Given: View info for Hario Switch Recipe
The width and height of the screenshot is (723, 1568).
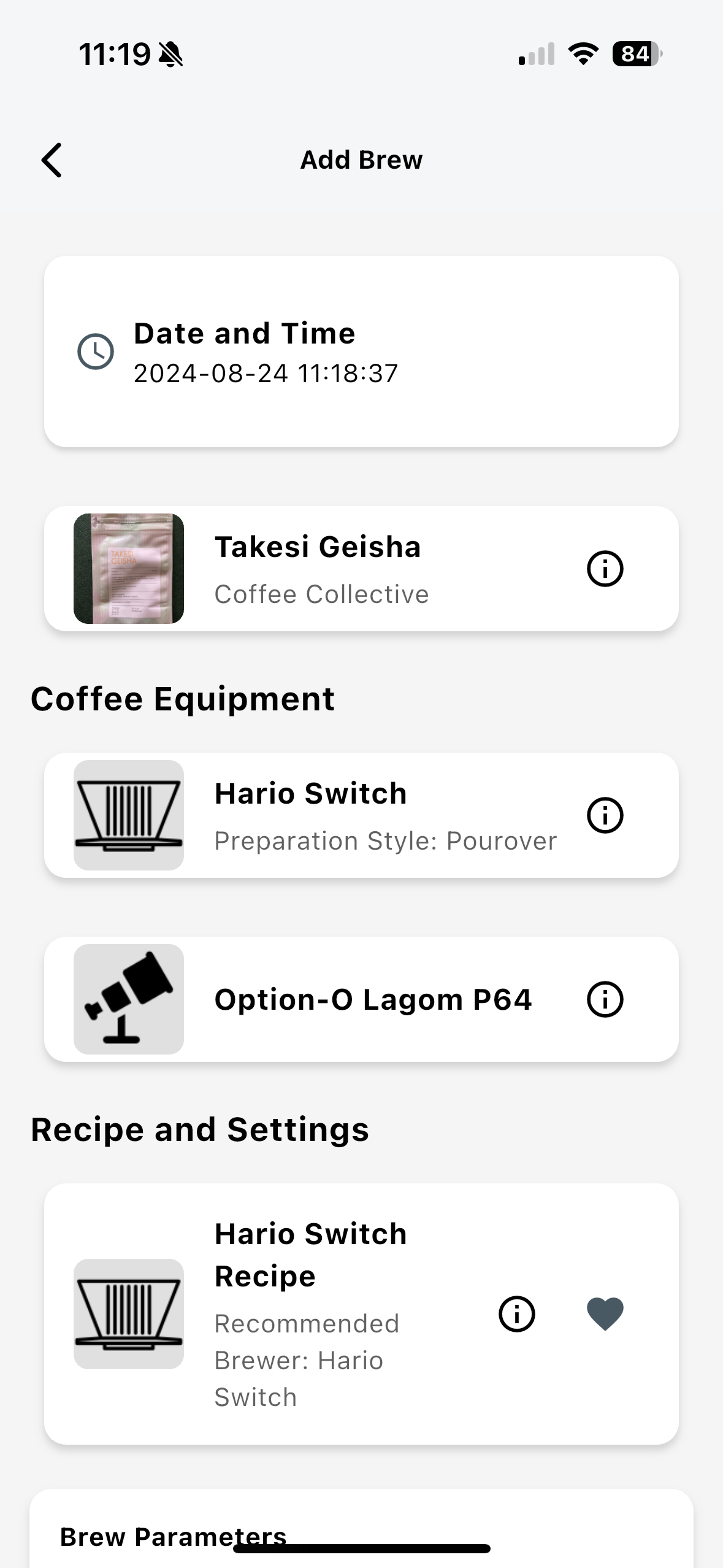Looking at the screenshot, I should (516, 1314).
